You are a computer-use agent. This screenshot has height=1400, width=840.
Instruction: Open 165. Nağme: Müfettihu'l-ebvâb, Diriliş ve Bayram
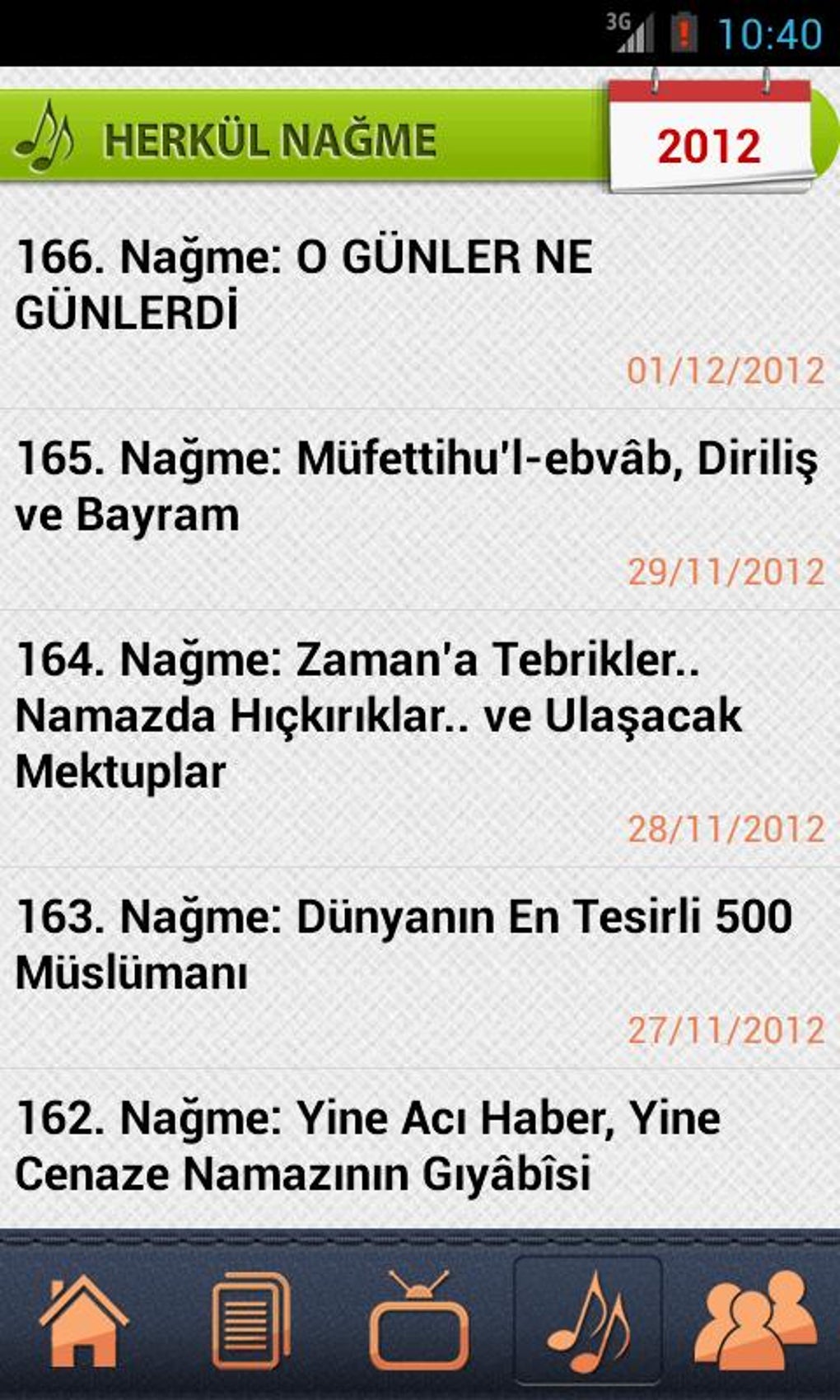(420, 508)
